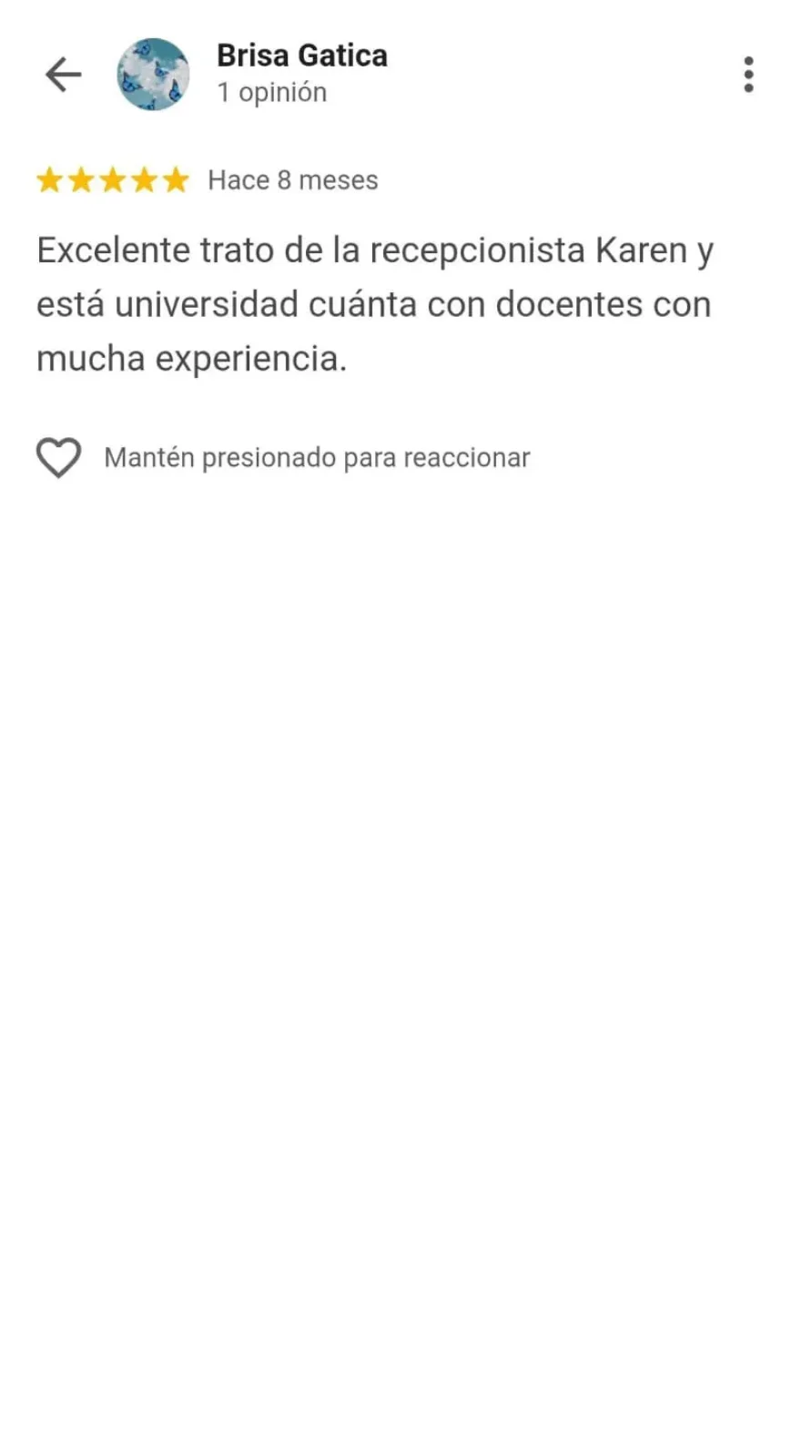Tap 'Hace 8 meses' timestamp

coord(291,179)
